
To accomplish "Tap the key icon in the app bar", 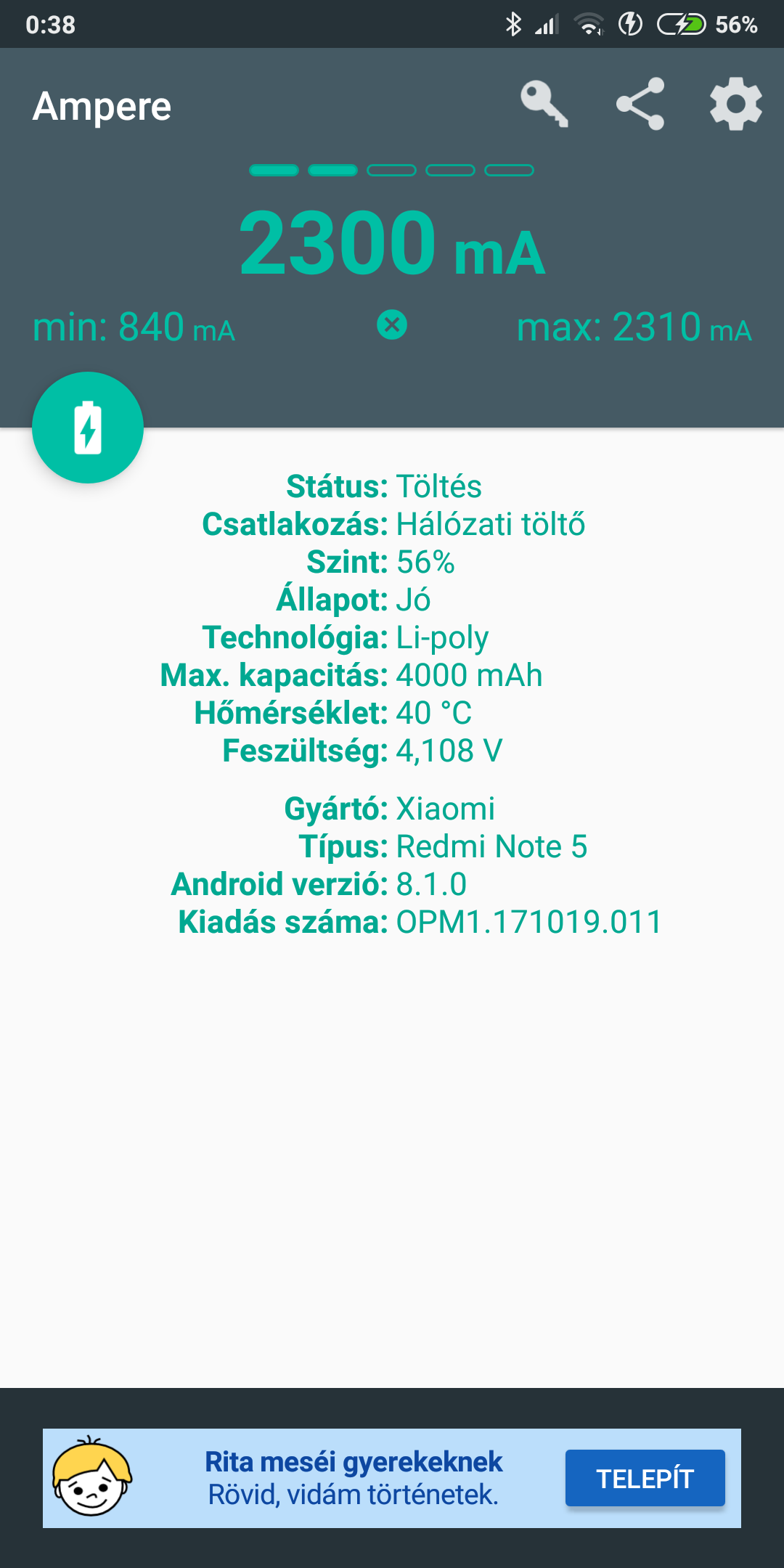I will 544,104.
